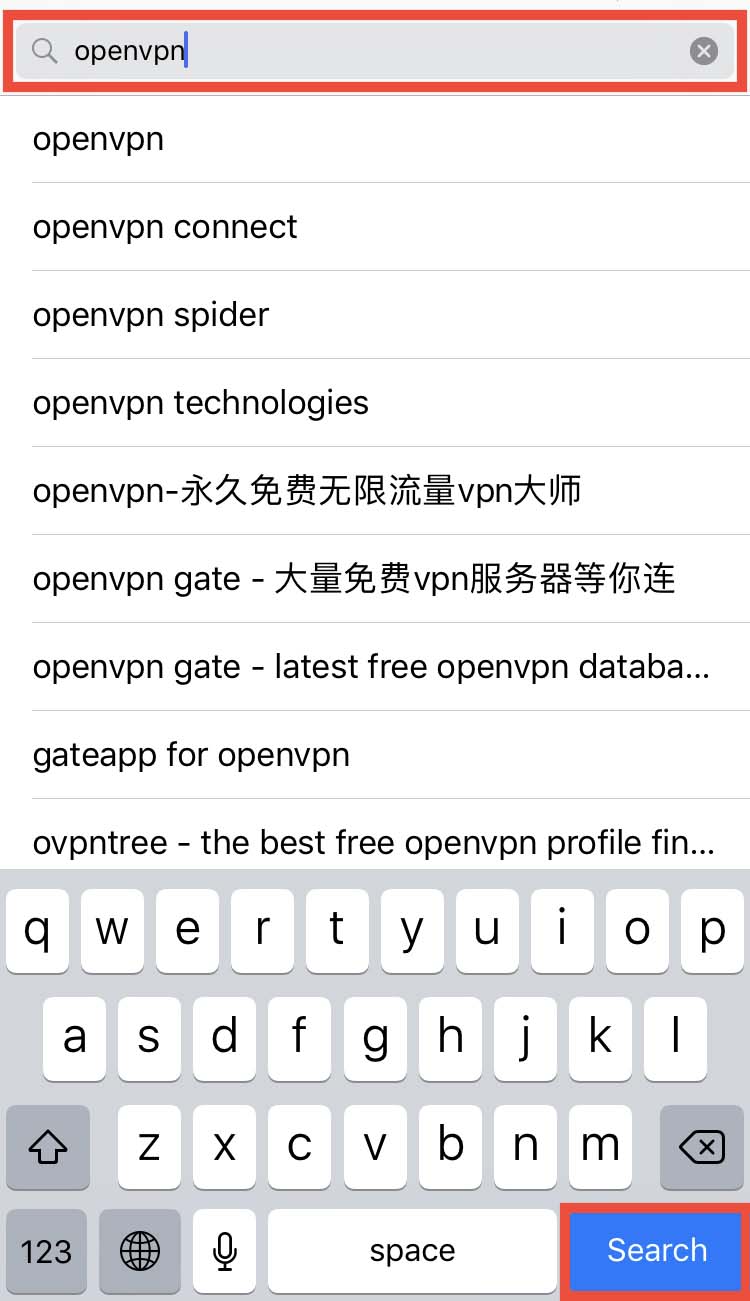750x1301 pixels.
Task: Choose the 'openvpn connect' suggestion
Action: (x=165, y=227)
